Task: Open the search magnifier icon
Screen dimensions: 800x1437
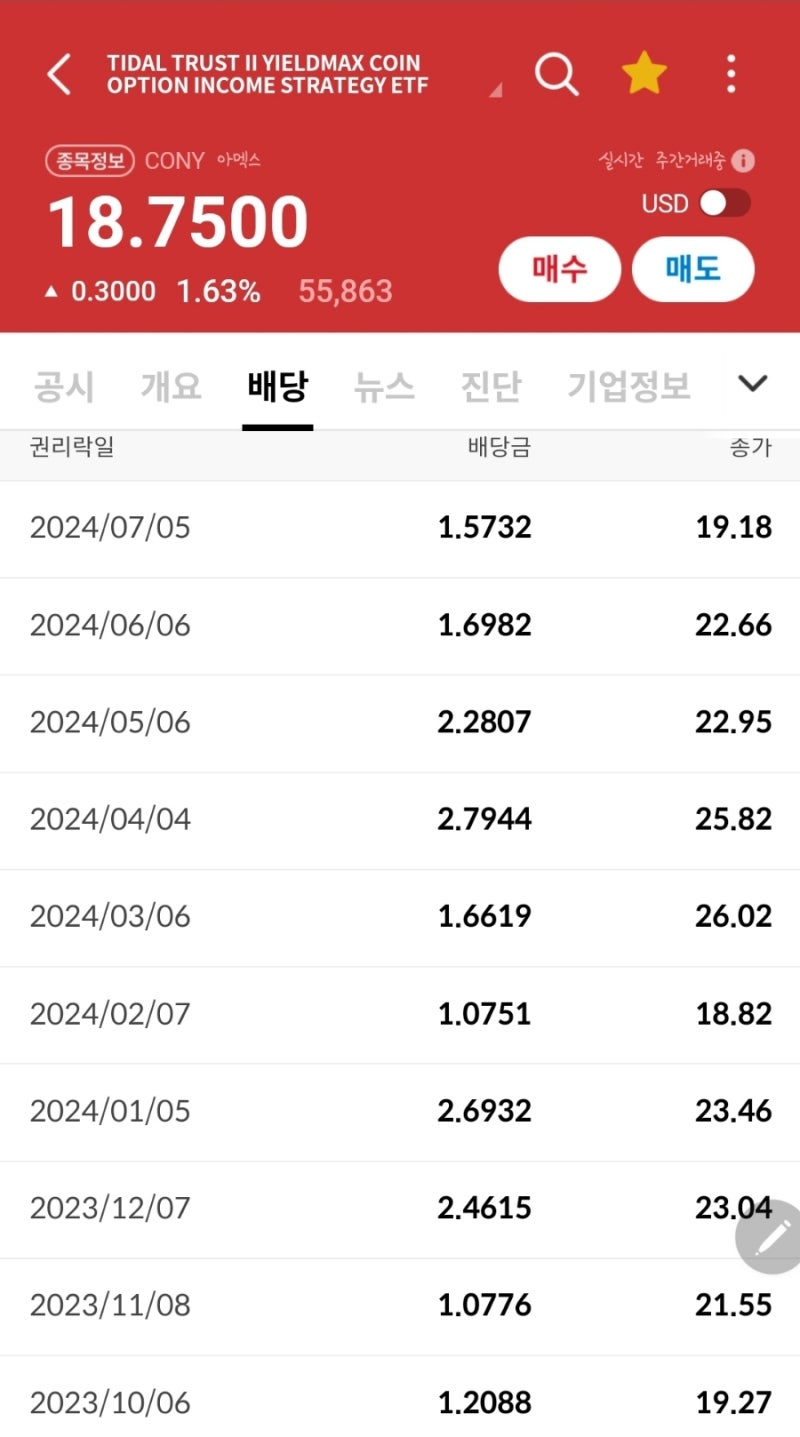Action: coord(558,73)
